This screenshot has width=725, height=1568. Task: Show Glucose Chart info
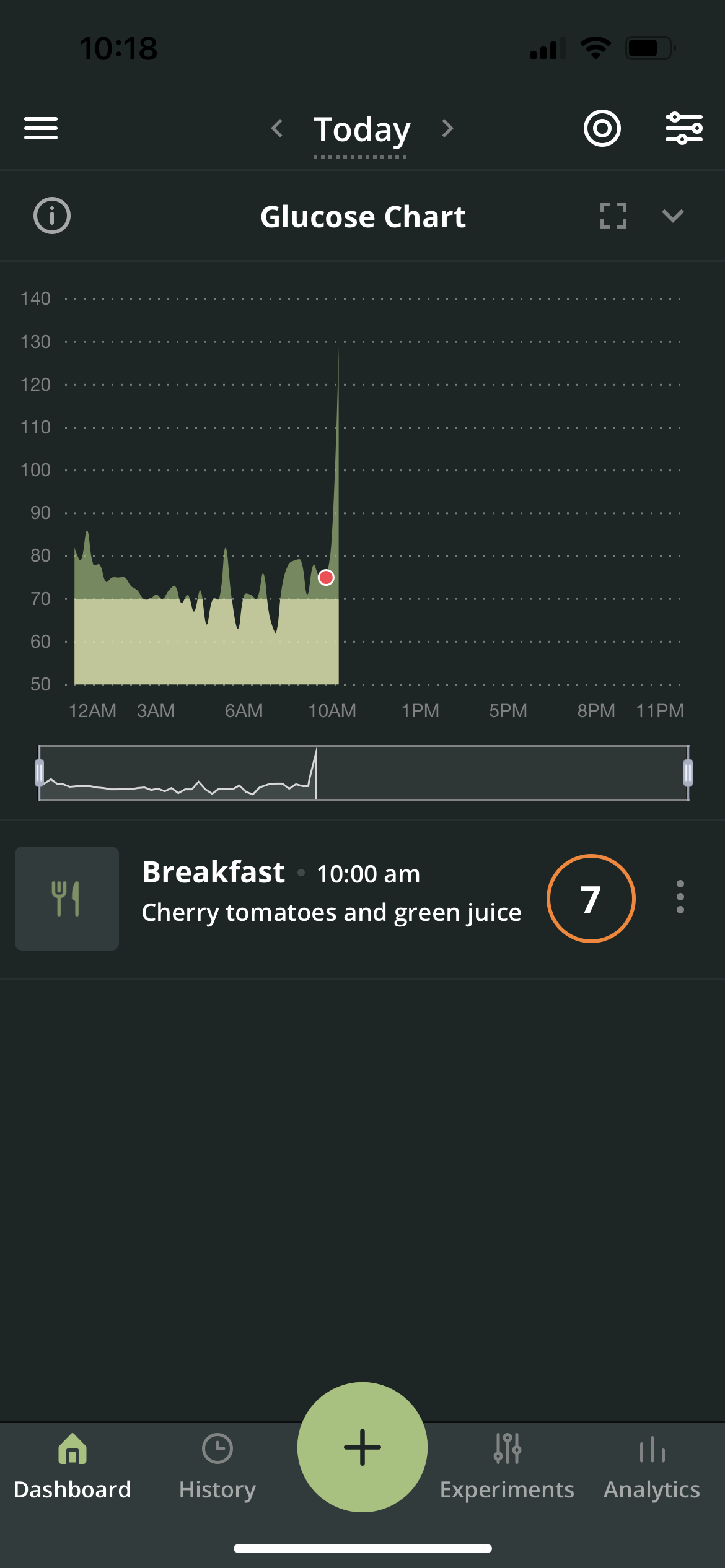coord(51,216)
